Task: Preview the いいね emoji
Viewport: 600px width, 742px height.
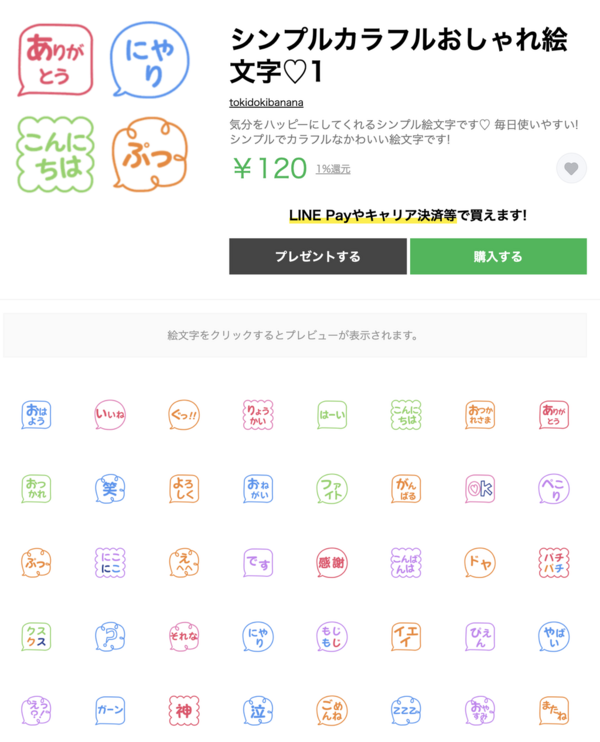Action: pos(110,414)
